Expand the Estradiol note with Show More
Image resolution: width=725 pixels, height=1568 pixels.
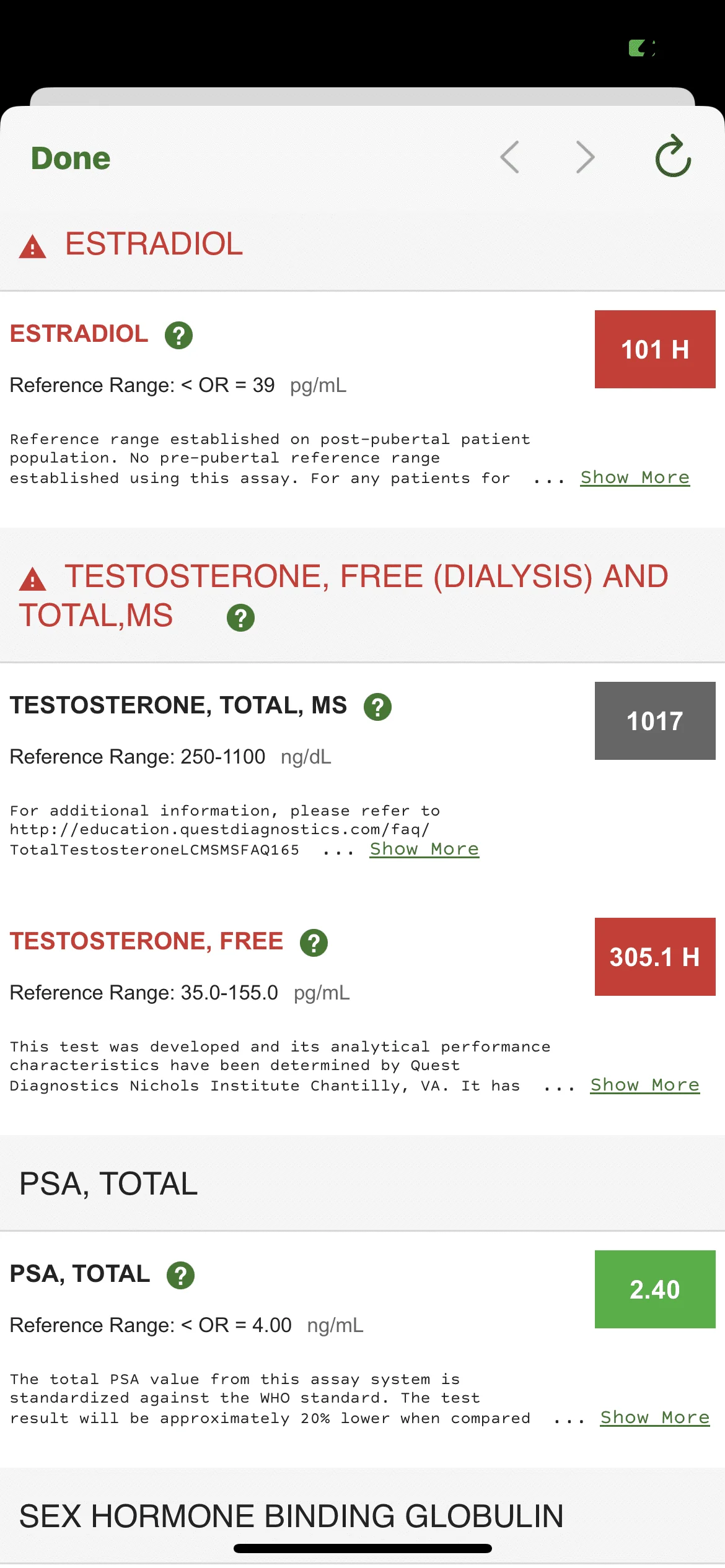pyautogui.click(x=635, y=477)
